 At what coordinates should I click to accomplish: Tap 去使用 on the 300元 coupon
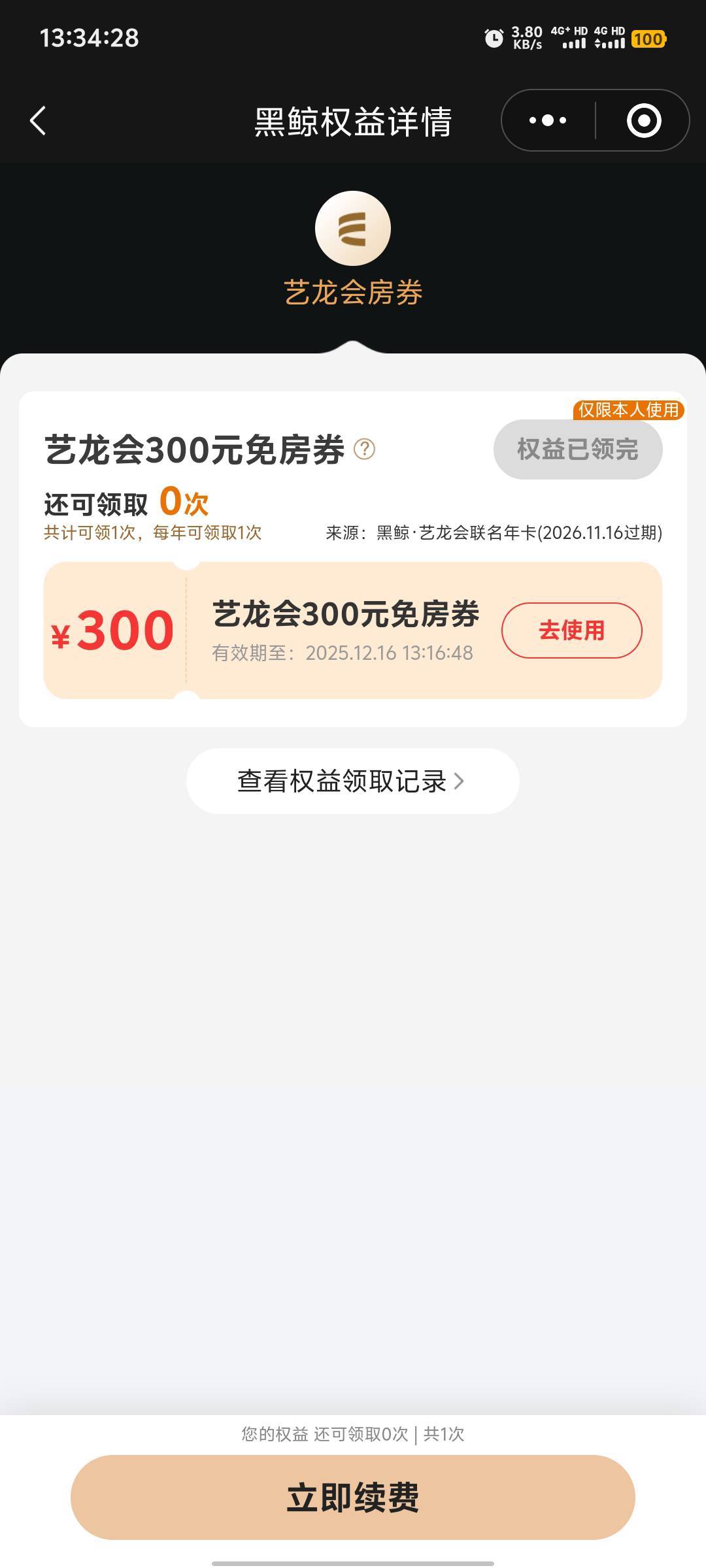(x=572, y=630)
